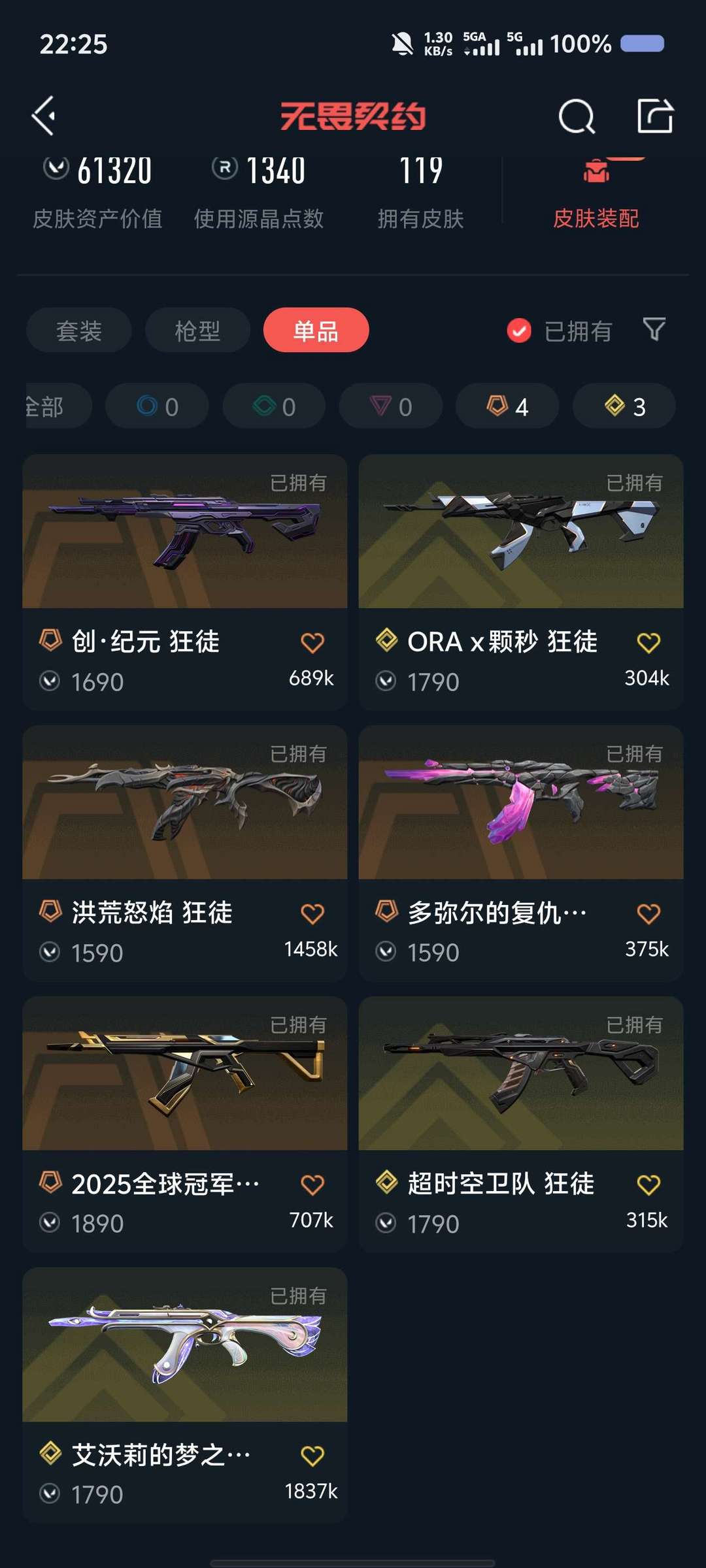The image size is (706, 1568).
Task: Like the 艾沃莉的梦之 skin
Action: 312,1456
